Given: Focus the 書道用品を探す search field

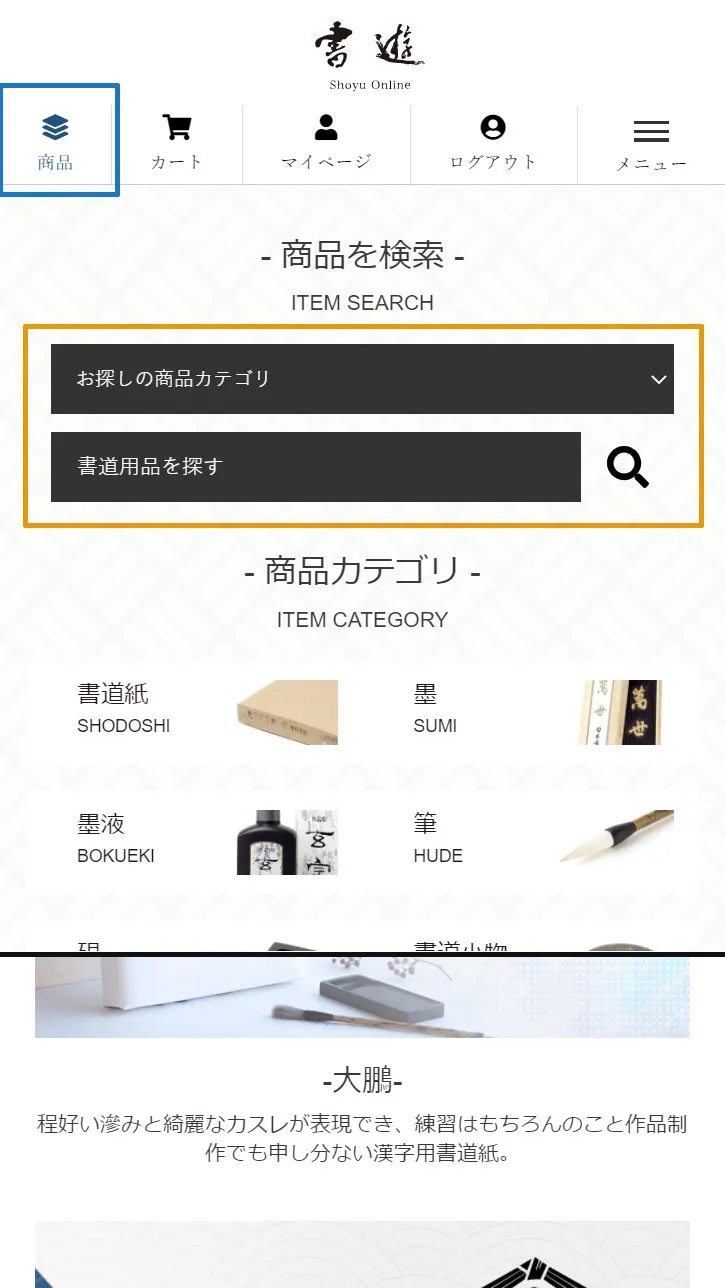Looking at the screenshot, I should point(315,467).
